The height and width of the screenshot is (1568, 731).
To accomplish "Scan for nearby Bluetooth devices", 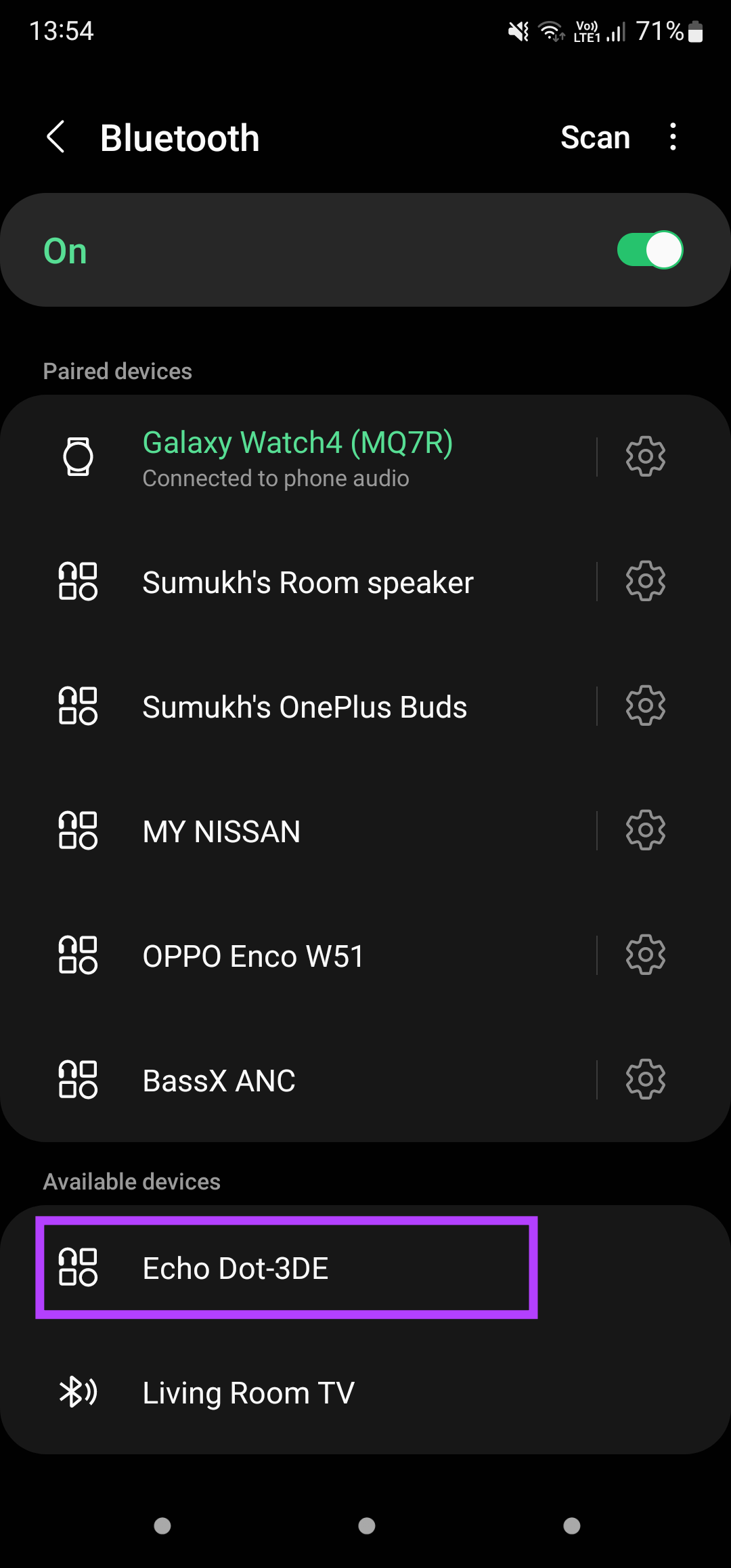I will 595,137.
